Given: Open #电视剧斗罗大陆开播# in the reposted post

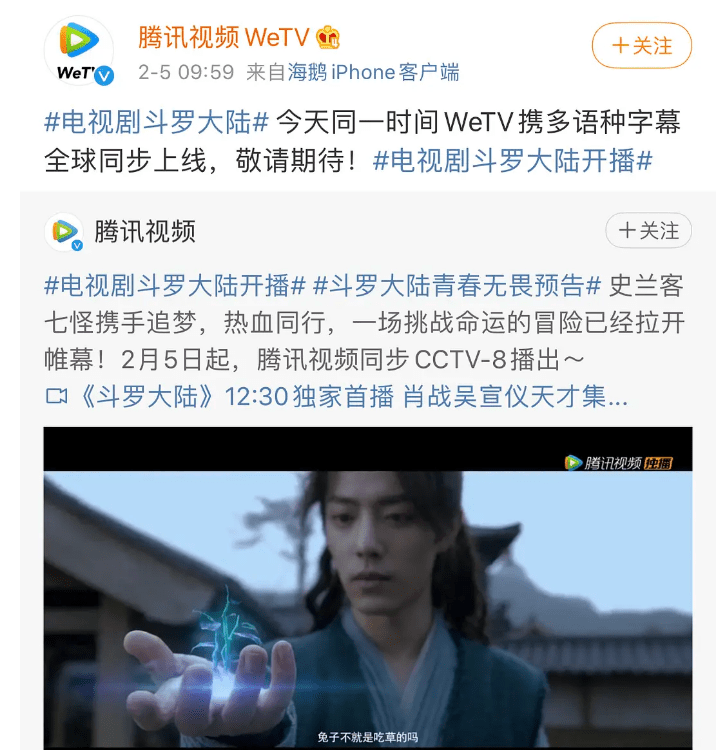Looking at the screenshot, I should (x=175, y=285).
